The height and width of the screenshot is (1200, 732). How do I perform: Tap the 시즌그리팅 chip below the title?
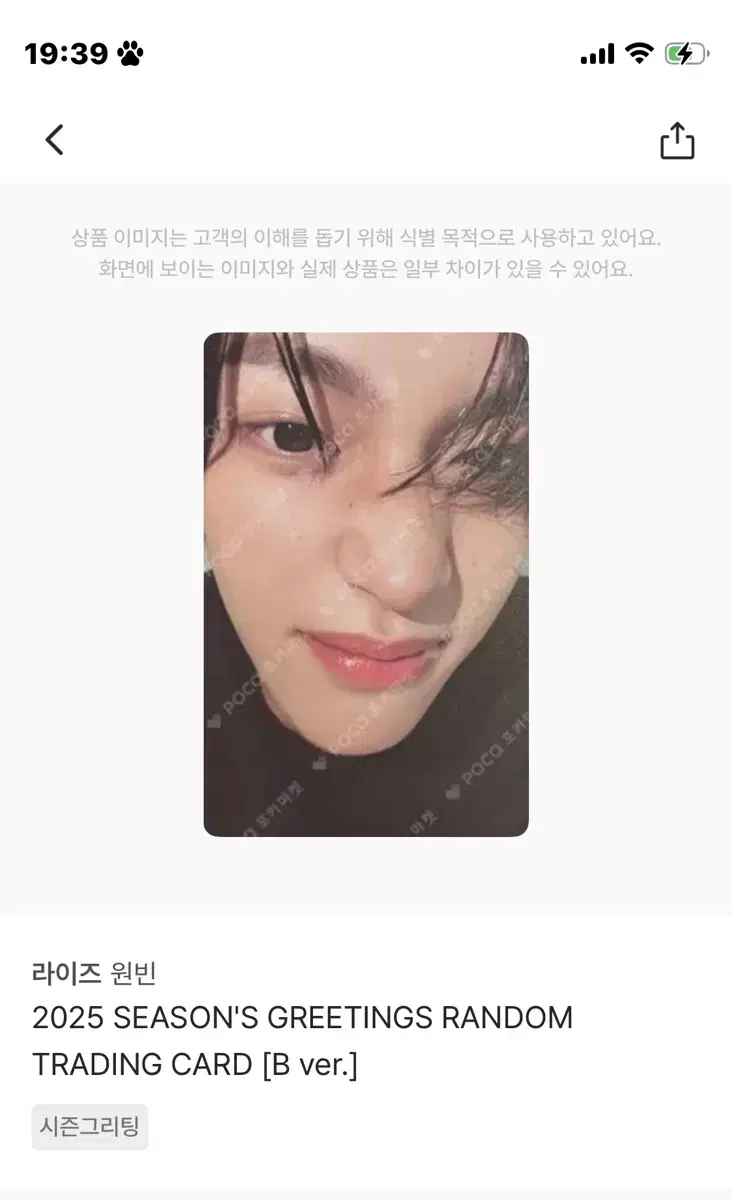[x=89, y=1127]
